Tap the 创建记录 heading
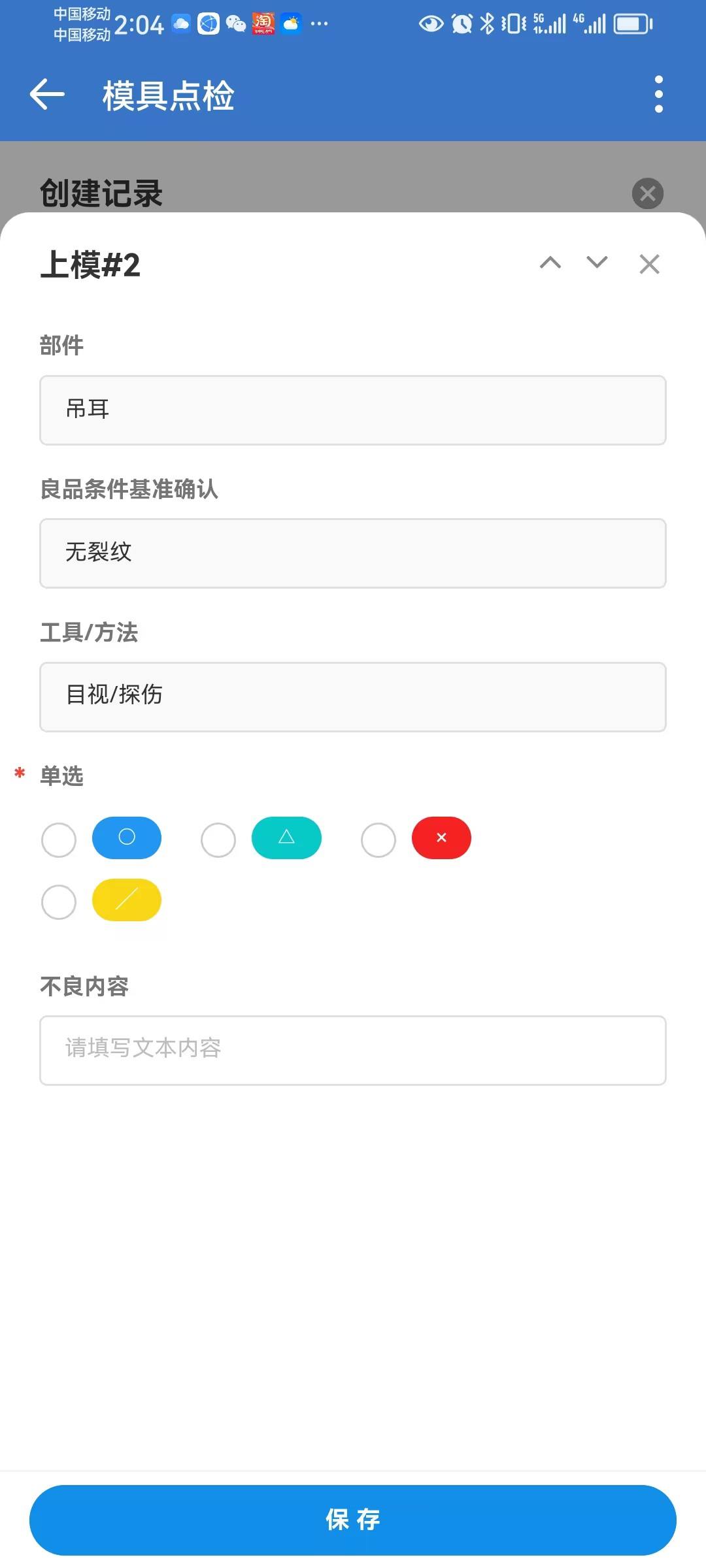Screen dimensions: 706x1568 [x=101, y=193]
